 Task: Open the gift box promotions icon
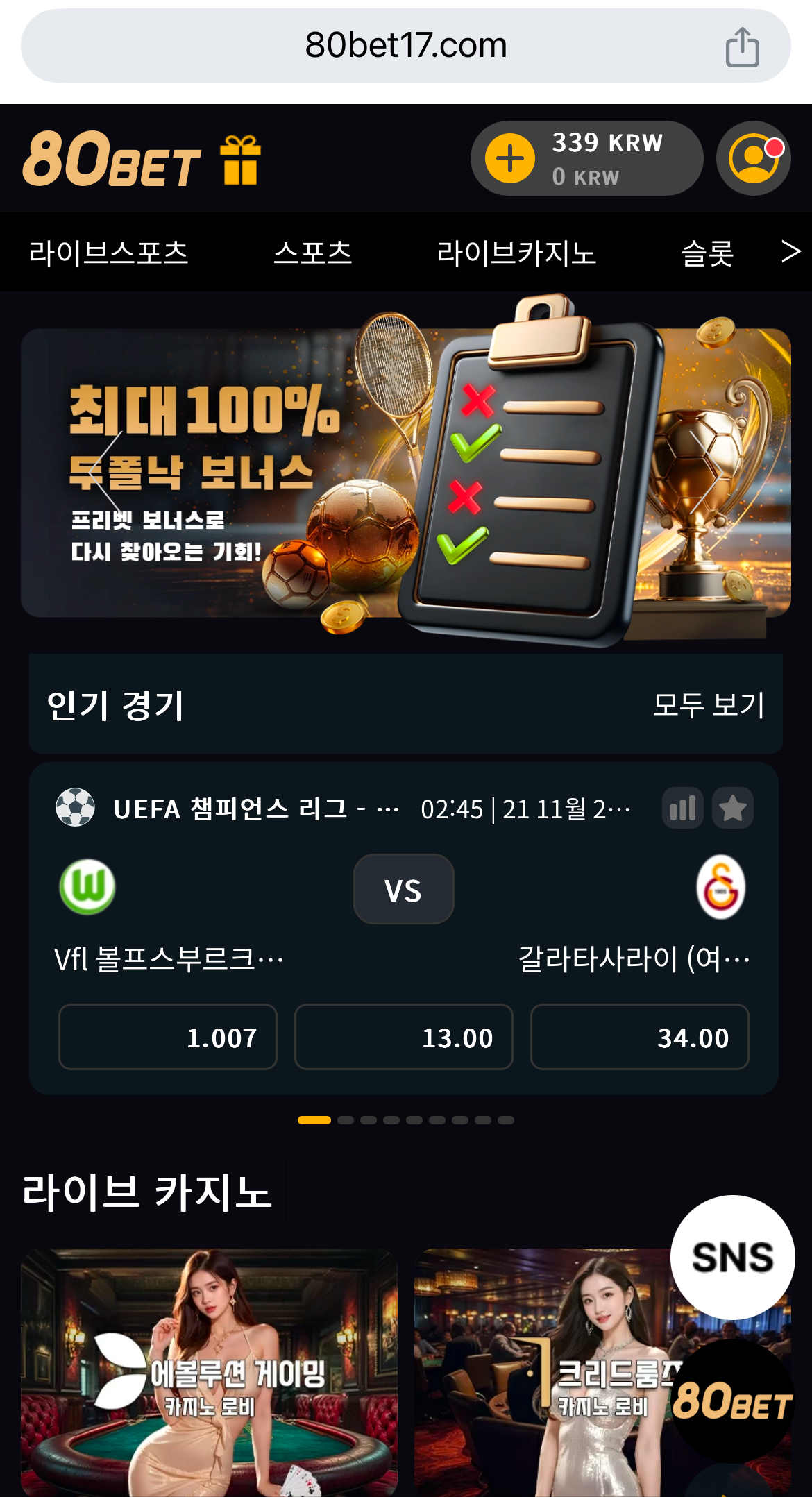tap(241, 160)
